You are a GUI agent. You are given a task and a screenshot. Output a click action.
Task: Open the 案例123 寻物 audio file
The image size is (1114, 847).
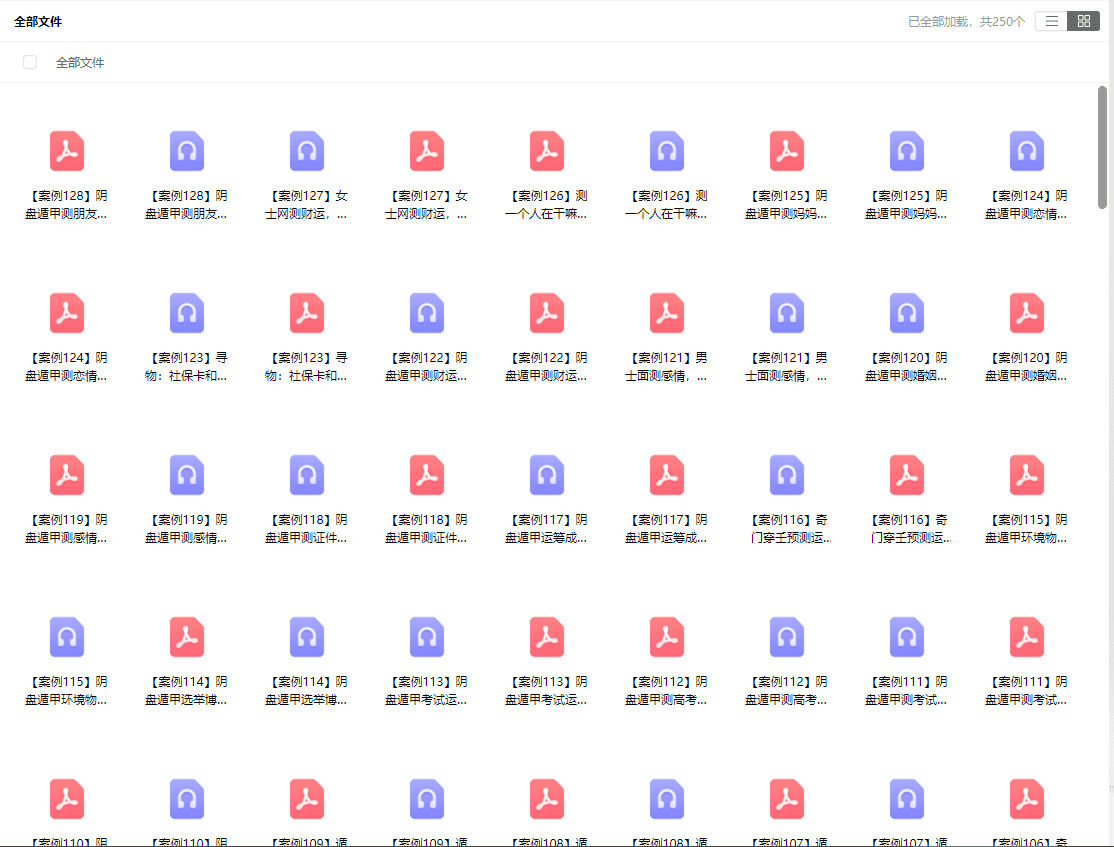(187, 313)
